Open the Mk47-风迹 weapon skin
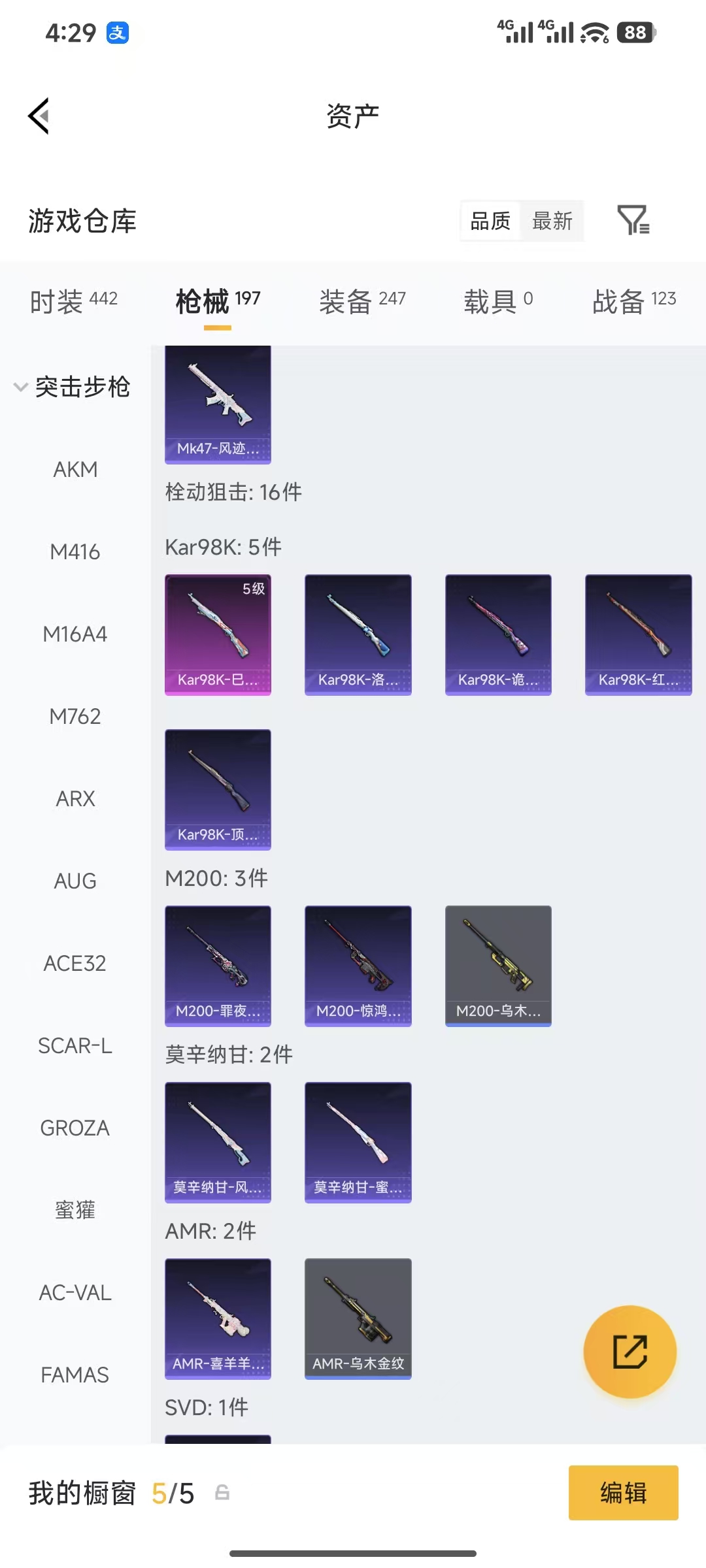Image resolution: width=706 pixels, height=1568 pixels. pos(218,404)
